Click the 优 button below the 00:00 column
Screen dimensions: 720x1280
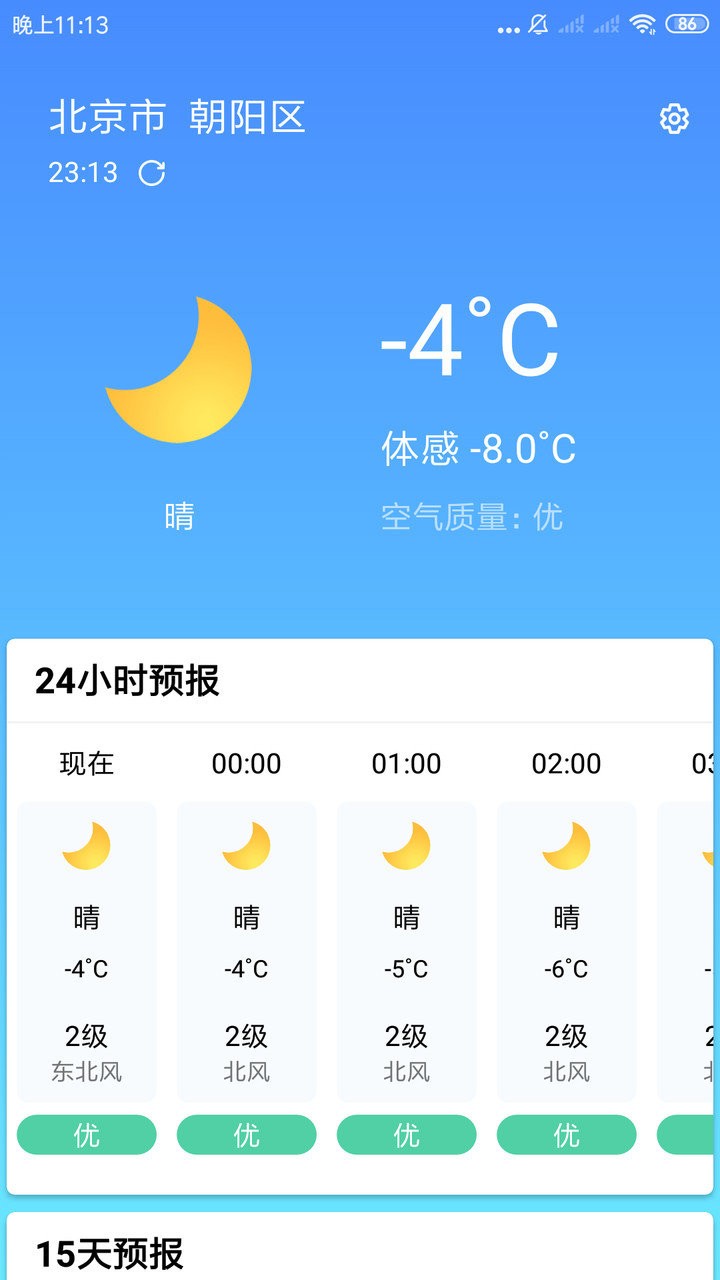[x=246, y=1135]
